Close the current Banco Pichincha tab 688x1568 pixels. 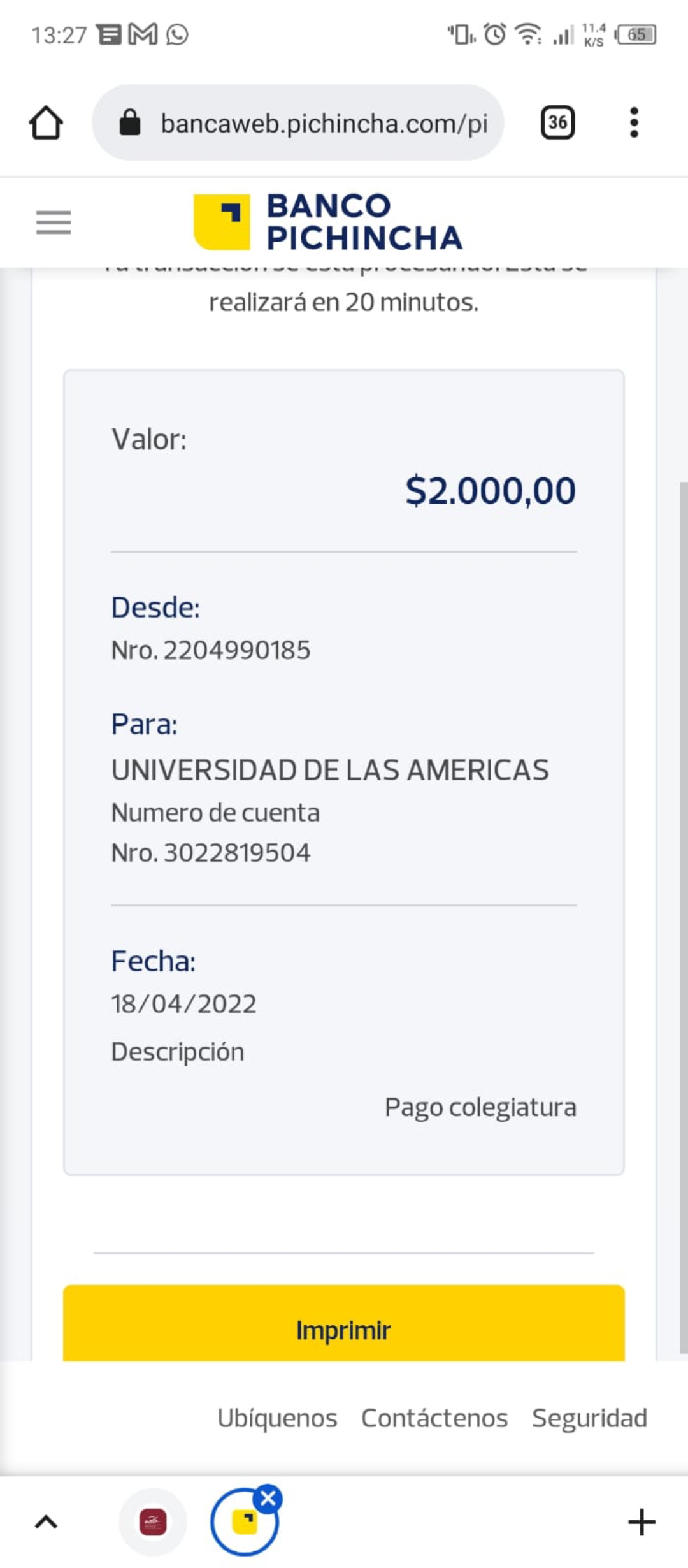[x=268, y=1499]
